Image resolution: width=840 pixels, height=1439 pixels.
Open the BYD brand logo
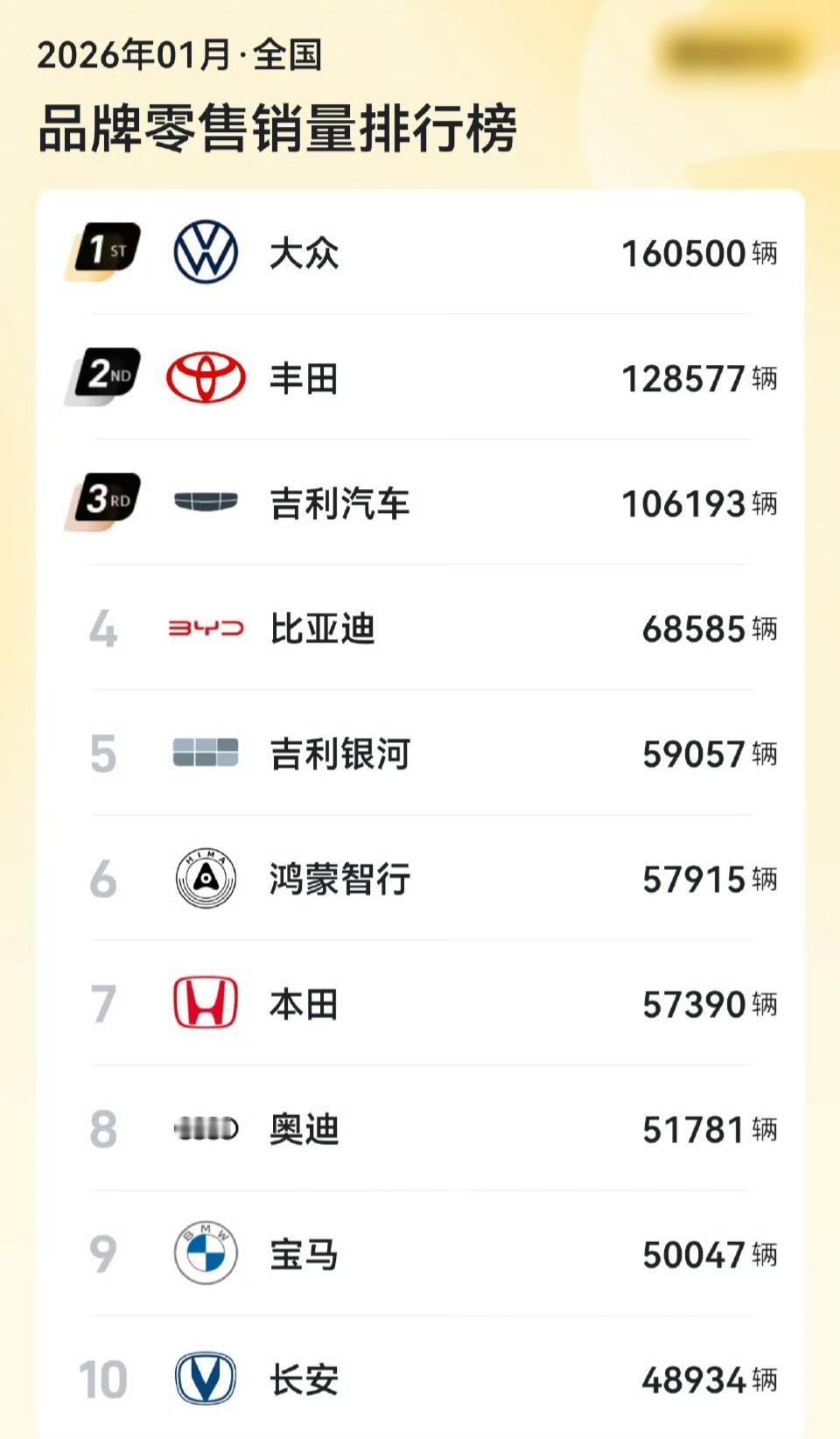203,628
